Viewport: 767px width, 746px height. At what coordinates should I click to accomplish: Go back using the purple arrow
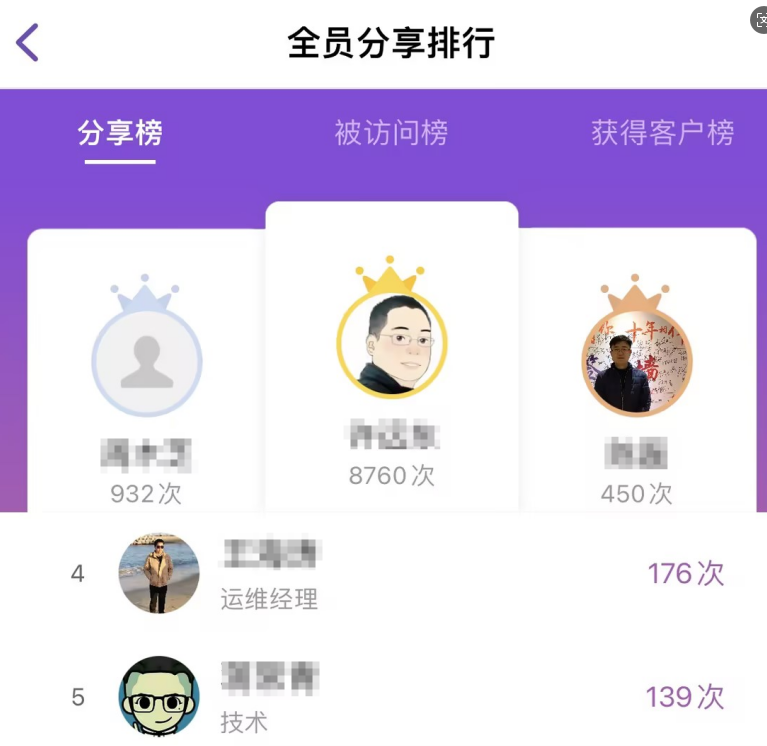(28, 43)
